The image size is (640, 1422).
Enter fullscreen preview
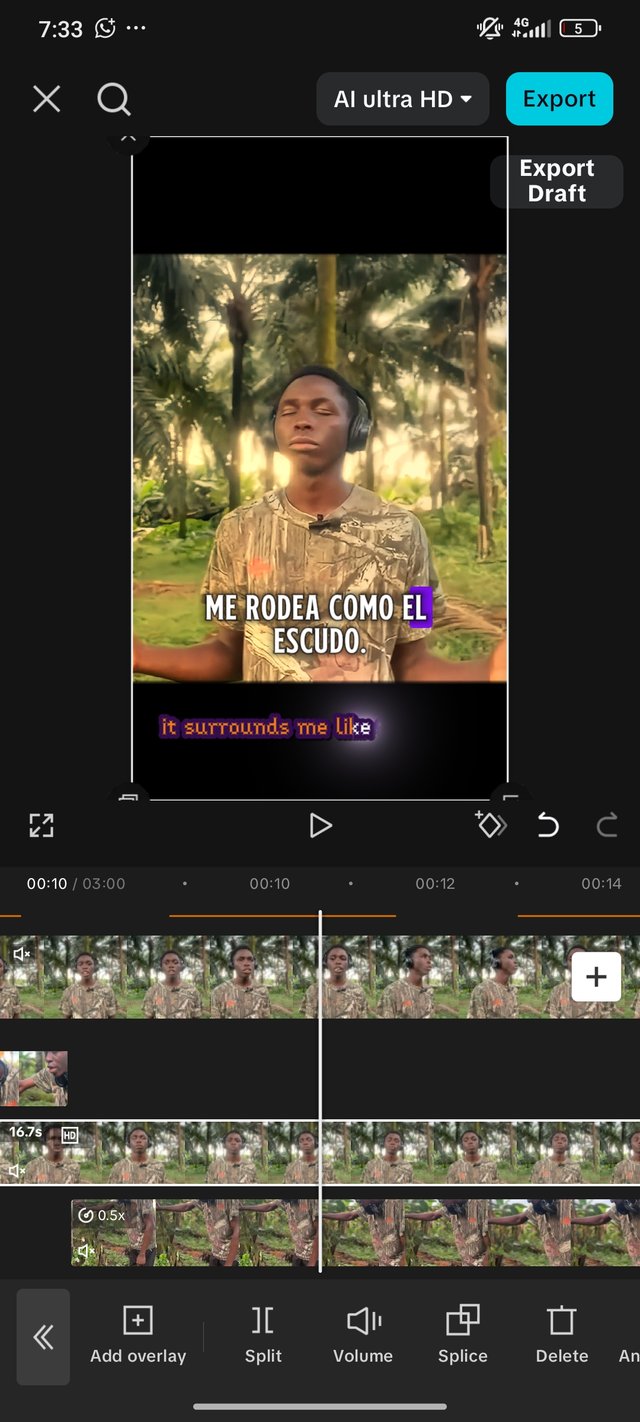[x=41, y=825]
